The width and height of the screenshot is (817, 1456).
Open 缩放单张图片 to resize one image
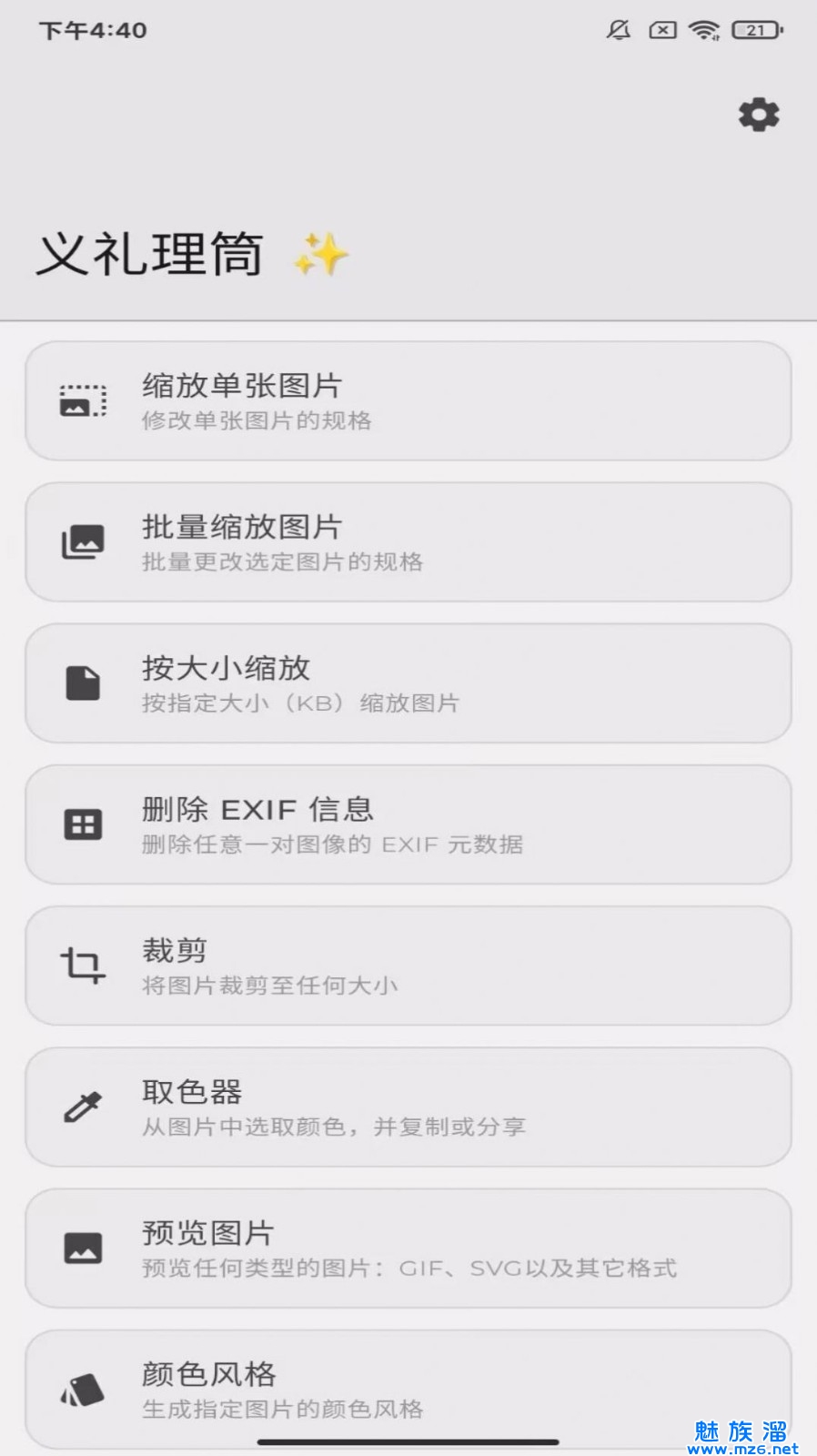(x=408, y=401)
